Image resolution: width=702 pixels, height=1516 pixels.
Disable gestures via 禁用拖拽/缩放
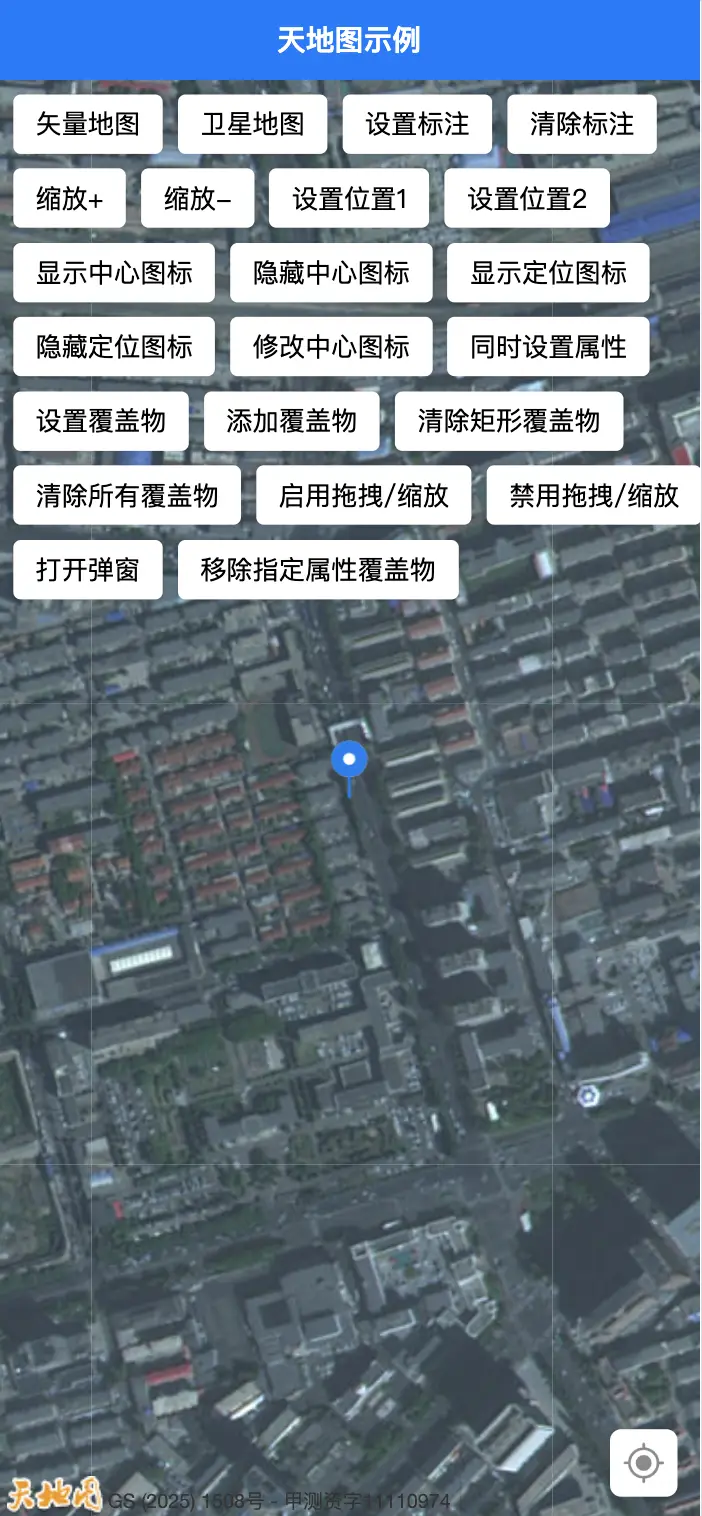tap(594, 495)
